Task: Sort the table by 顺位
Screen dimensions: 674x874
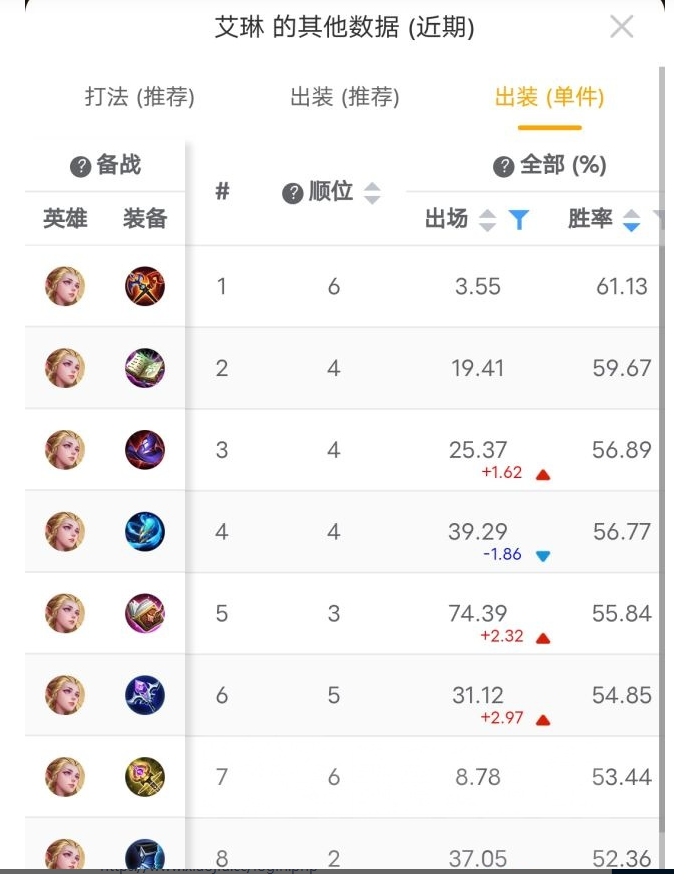Action: pos(372,193)
